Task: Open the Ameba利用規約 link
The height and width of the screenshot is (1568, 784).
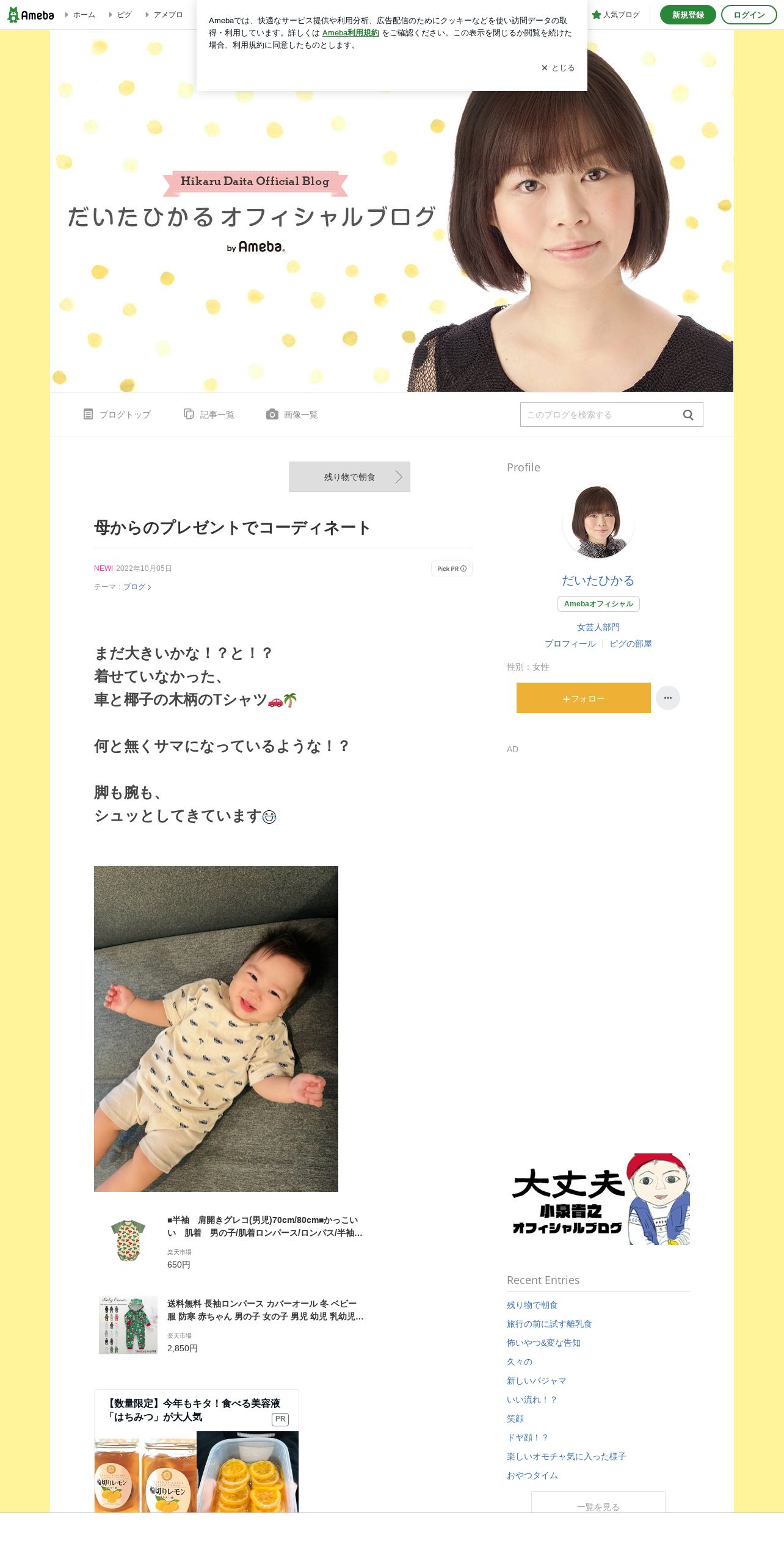Action: click(350, 33)
